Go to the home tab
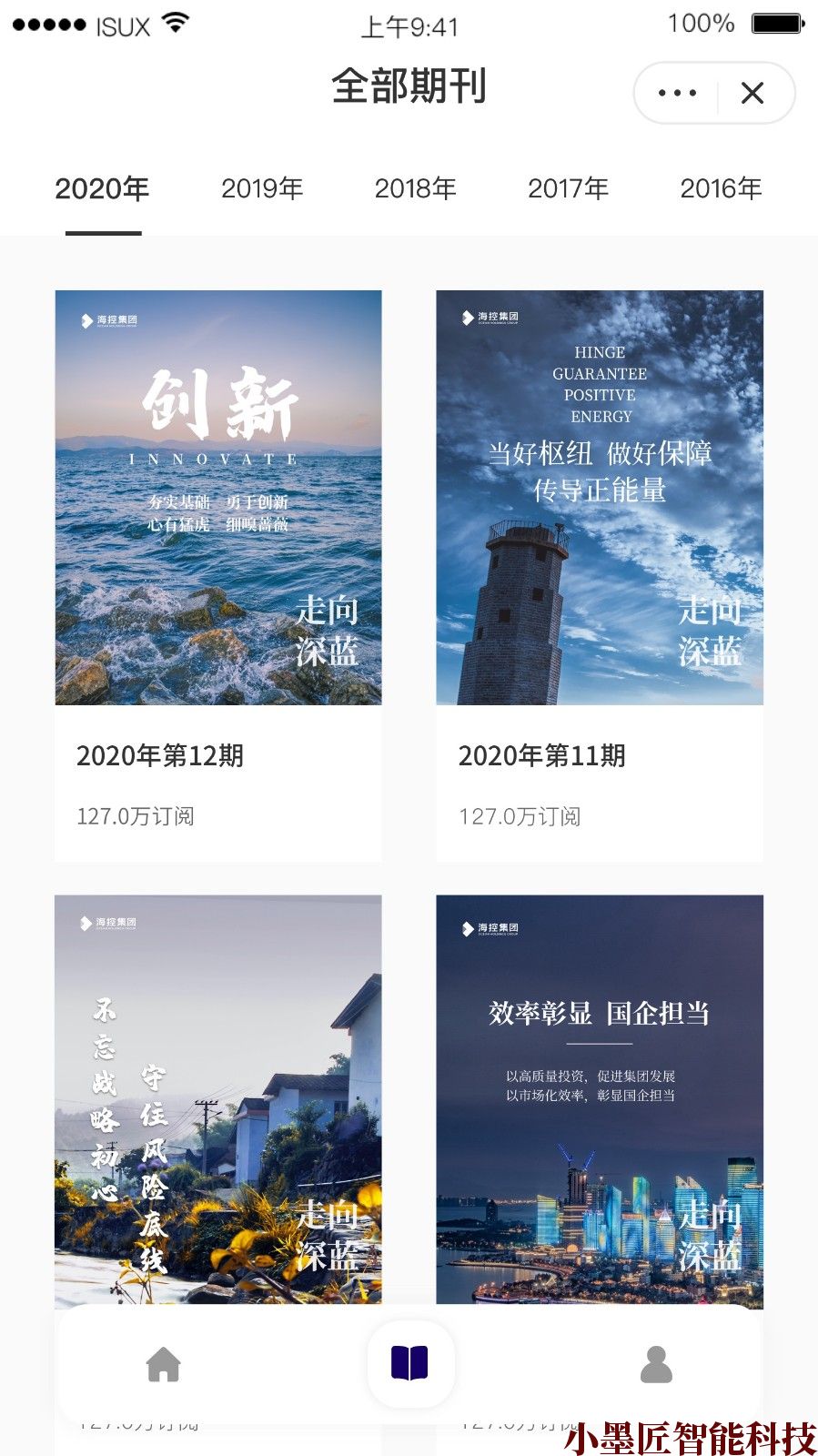Image resolution: width=818 pixels, height=1456 pixels. (164, 1365)
